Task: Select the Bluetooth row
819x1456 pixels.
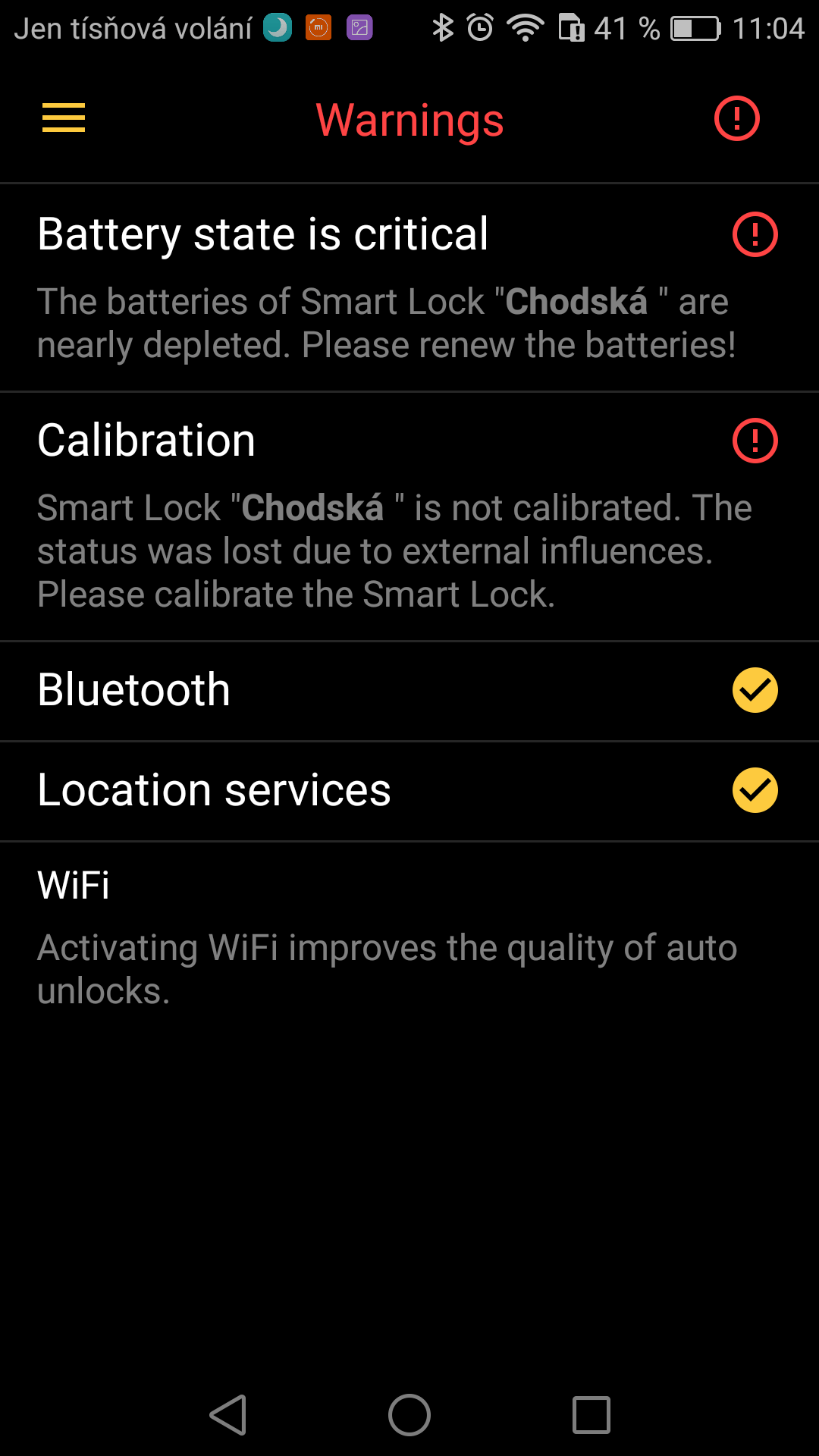Action: (409, 691)
